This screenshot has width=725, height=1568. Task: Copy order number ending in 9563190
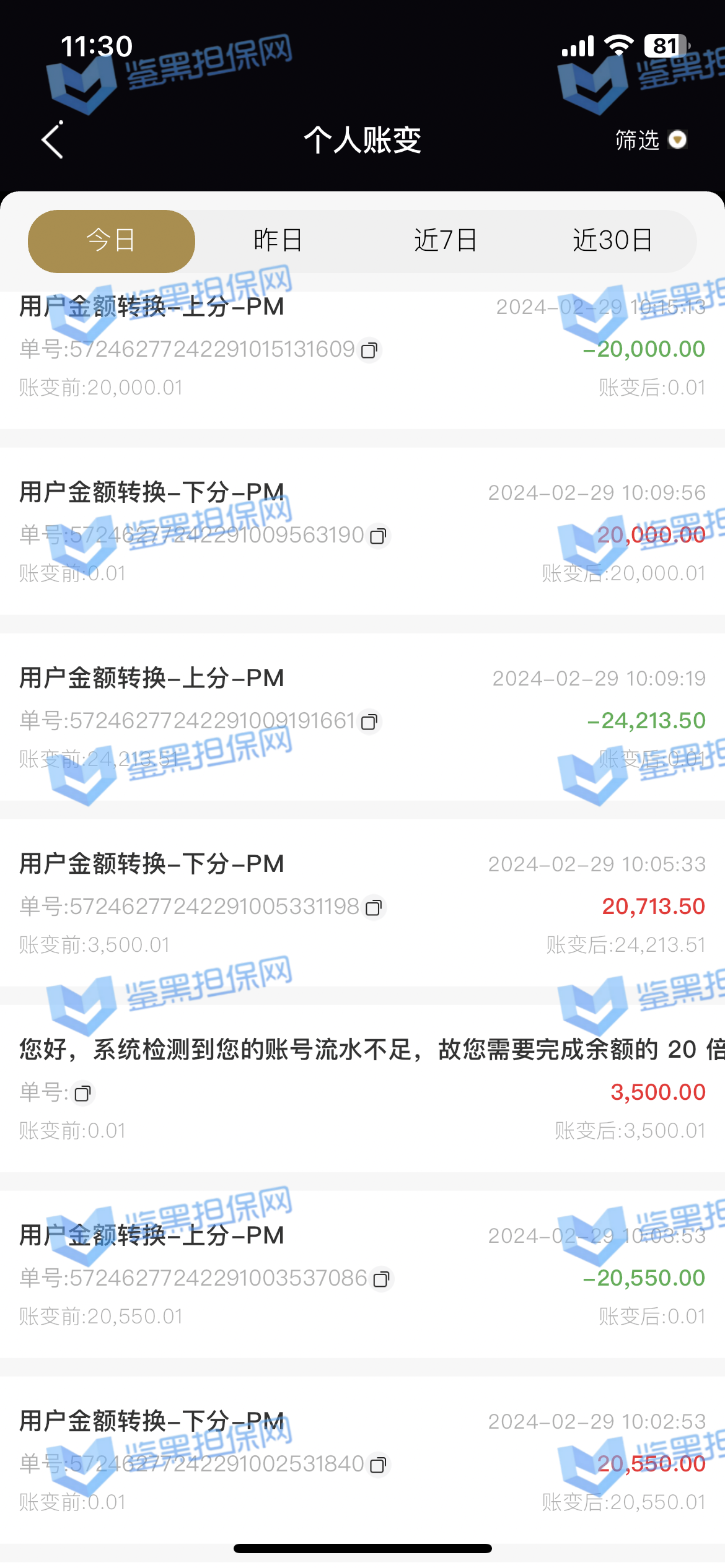[378, 536]
